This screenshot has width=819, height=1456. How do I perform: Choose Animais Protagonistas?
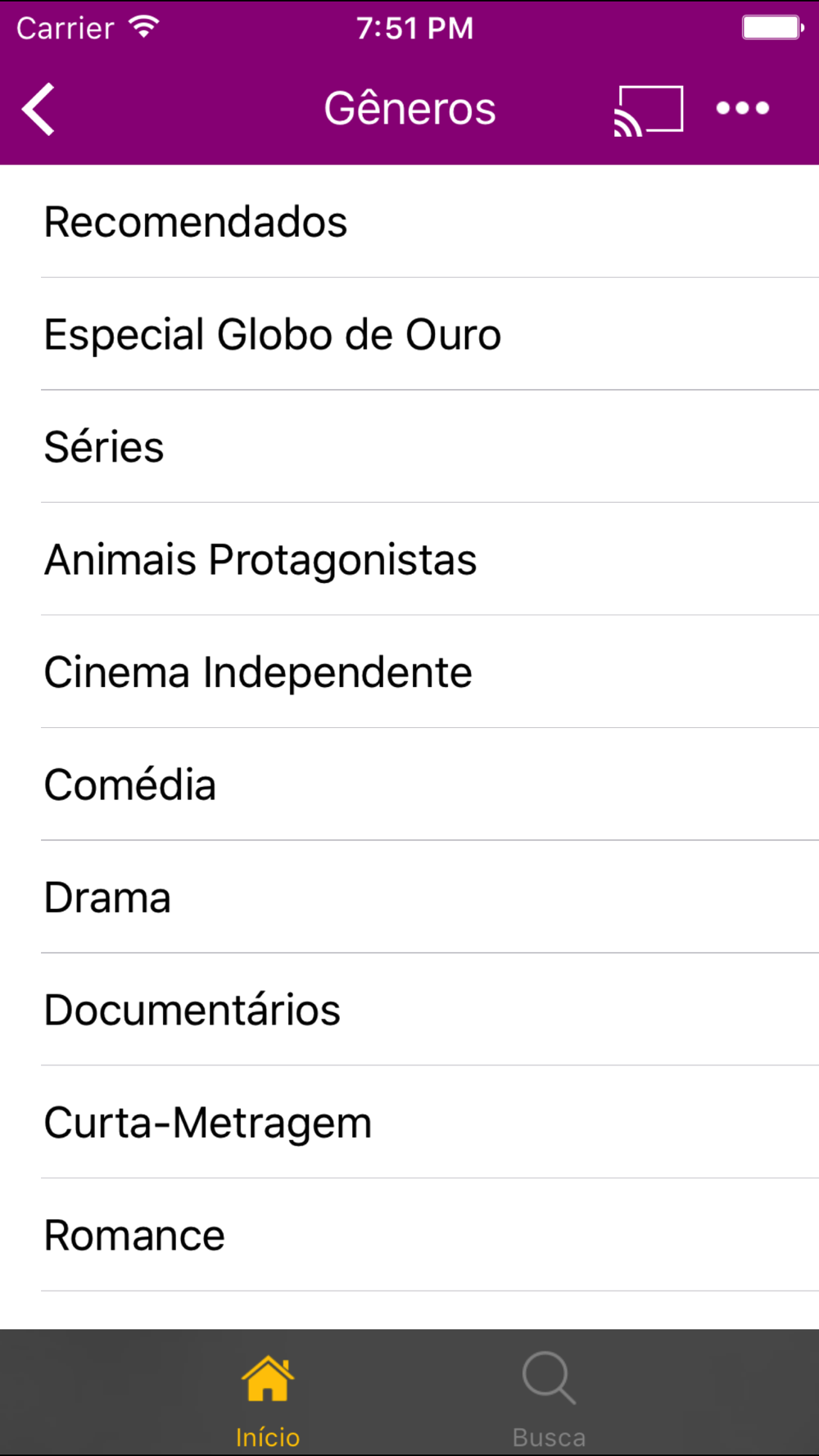[409, 559]
